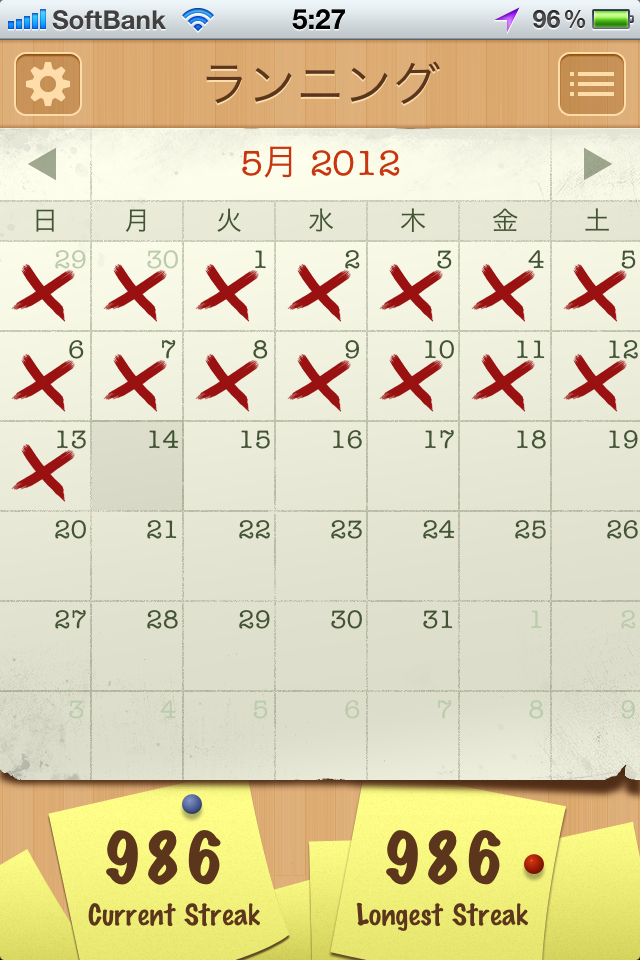
Task: Open the task list menu
Action: pyautogui.click(x=591, y=84)
